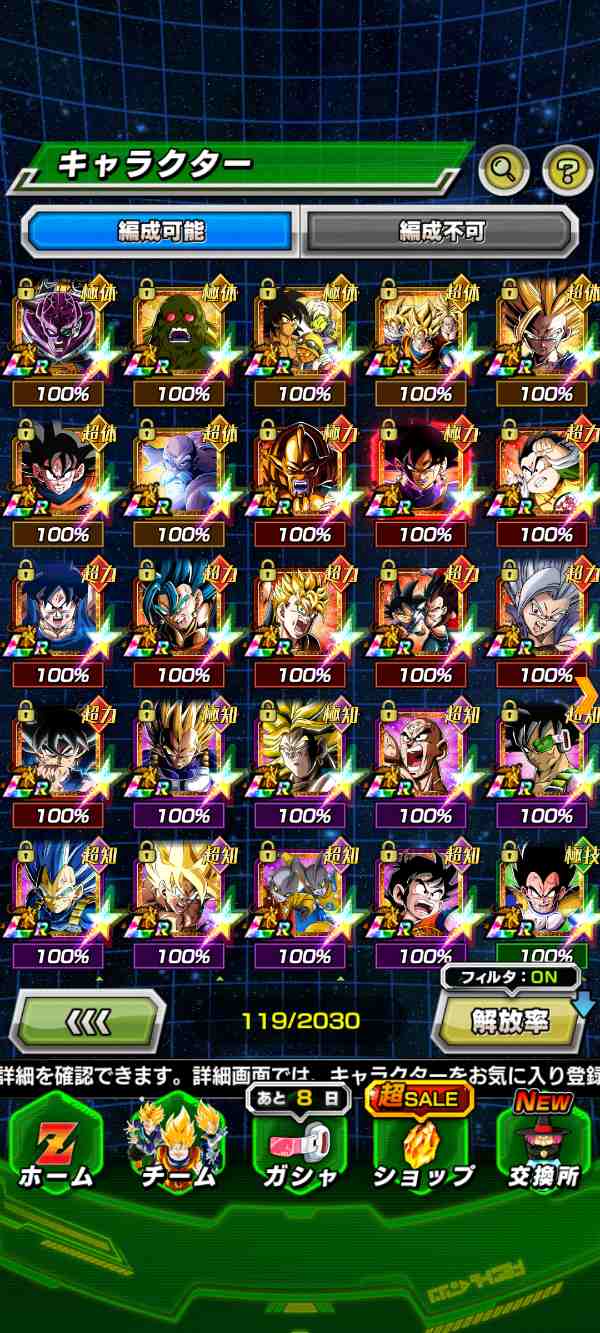Open the ショップ
This screenshot has width=600, height=1333.
423,1150
